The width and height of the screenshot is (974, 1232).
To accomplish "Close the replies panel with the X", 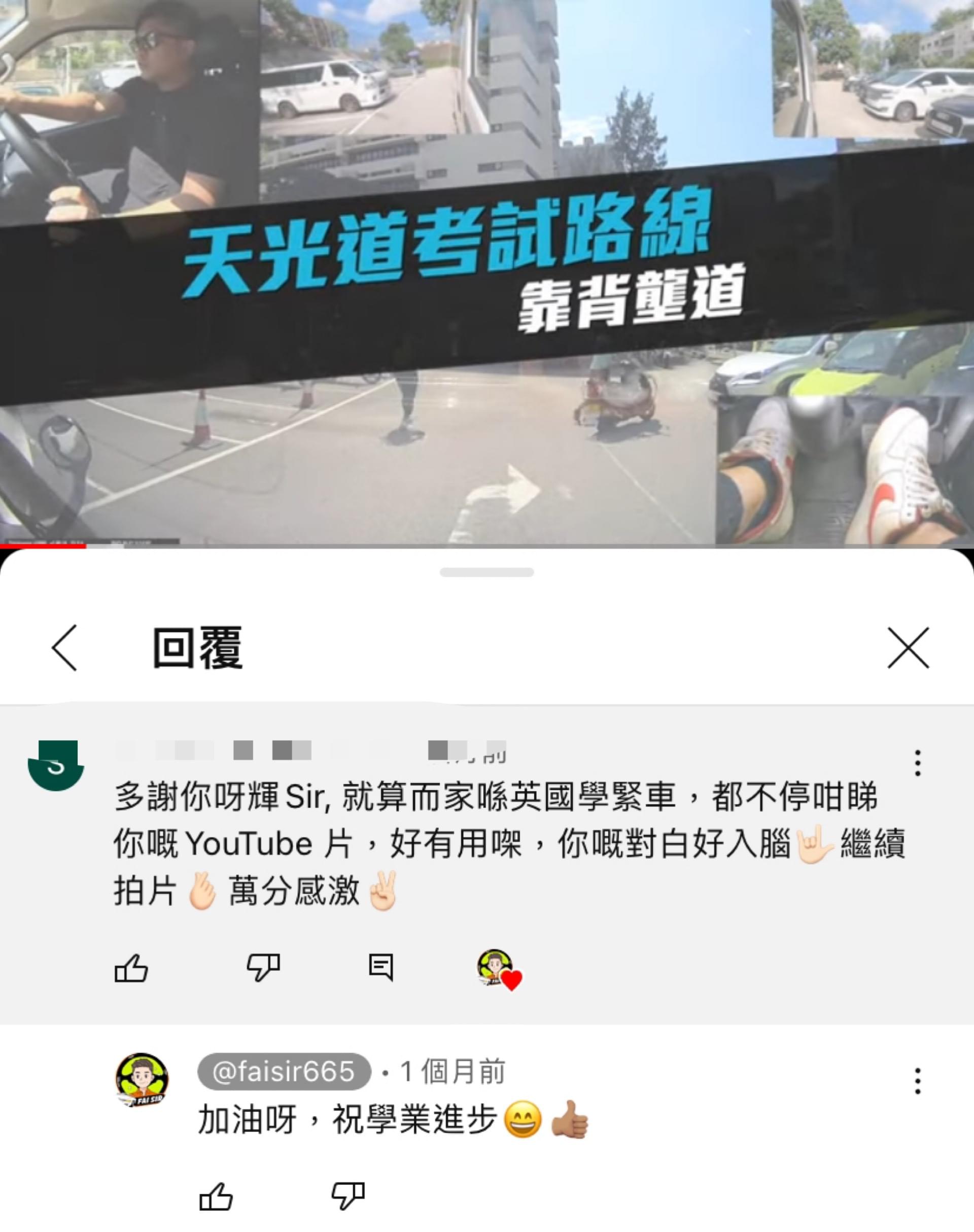I will tap(908, 647).
